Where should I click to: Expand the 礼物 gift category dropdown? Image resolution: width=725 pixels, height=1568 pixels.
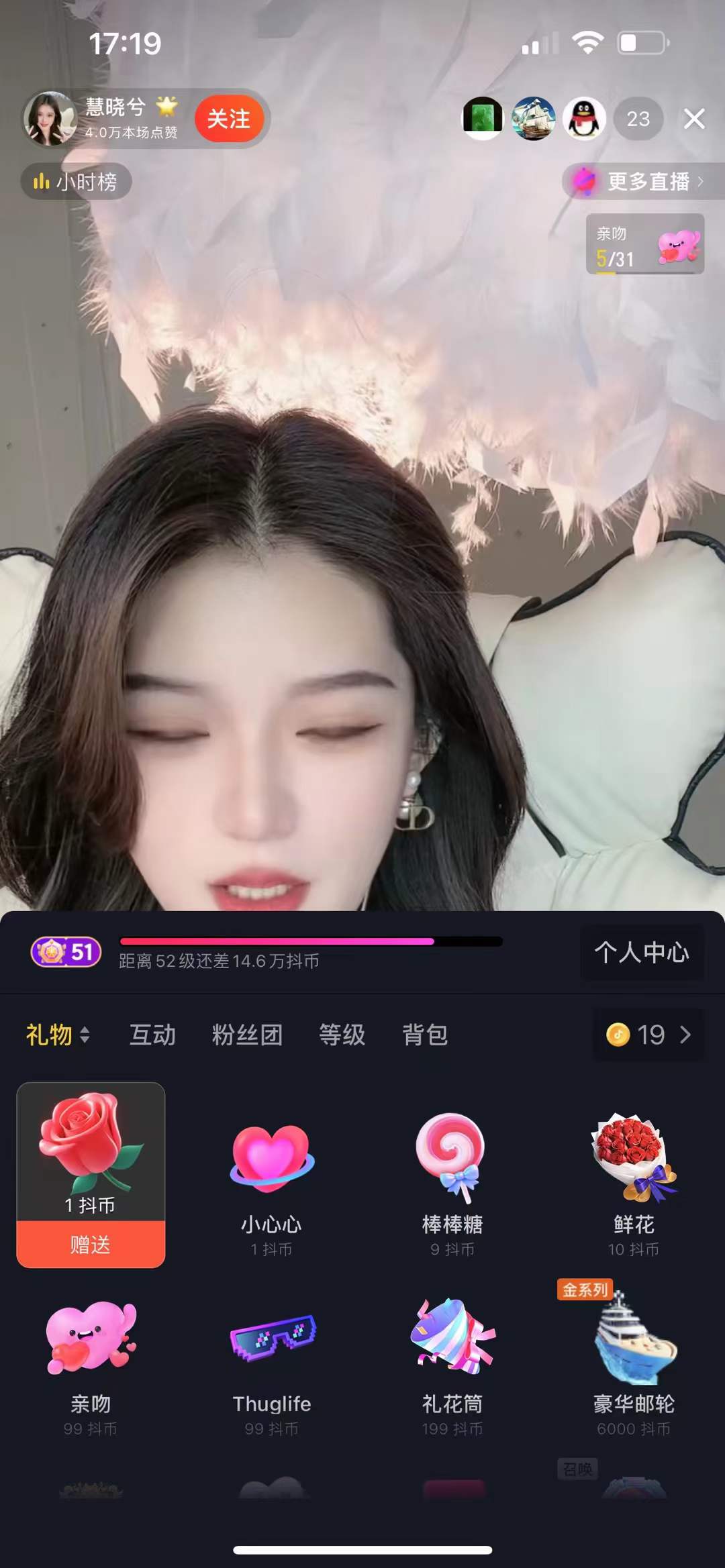click(58, 1035)
